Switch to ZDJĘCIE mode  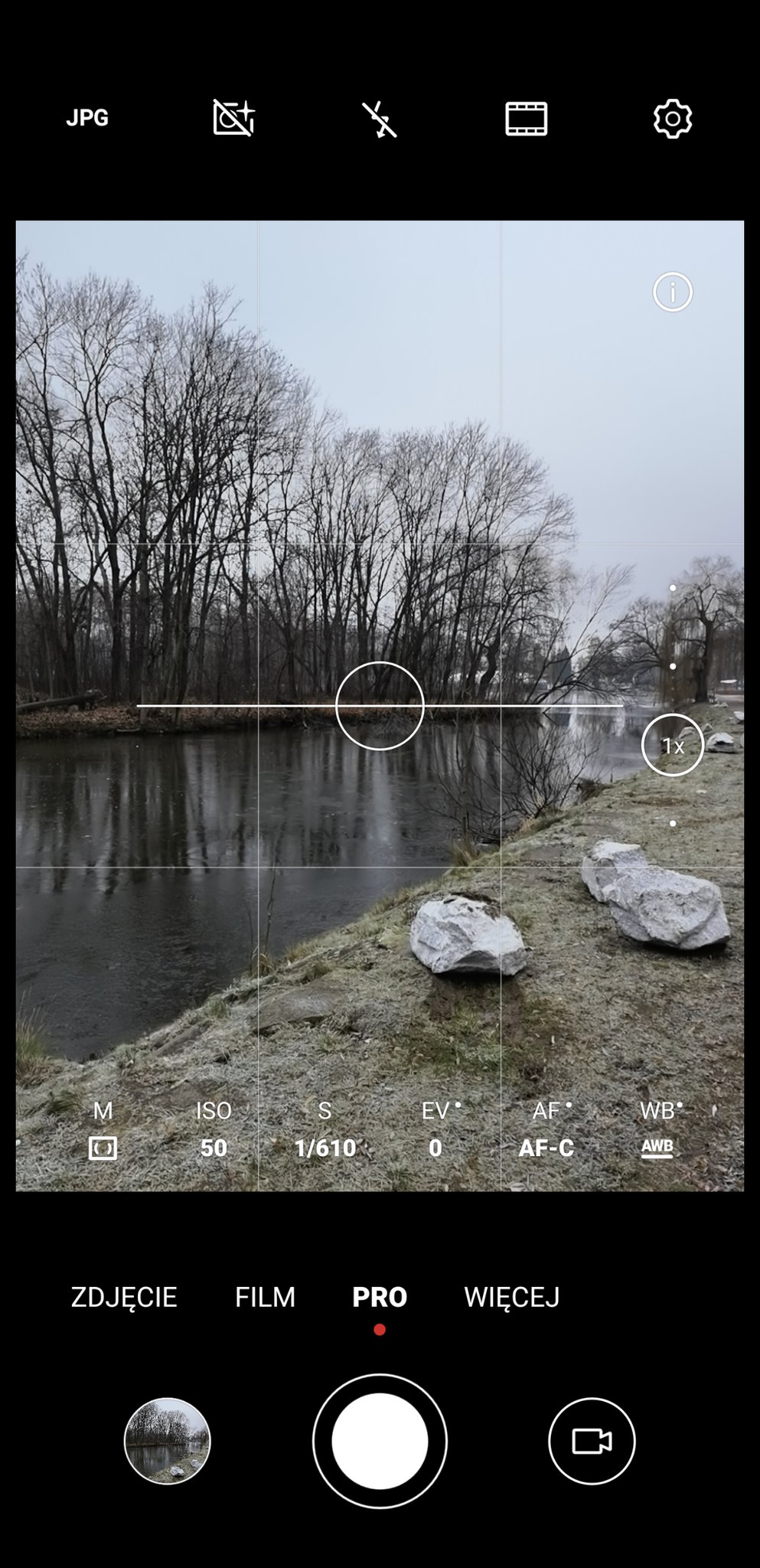[124, 1297]
